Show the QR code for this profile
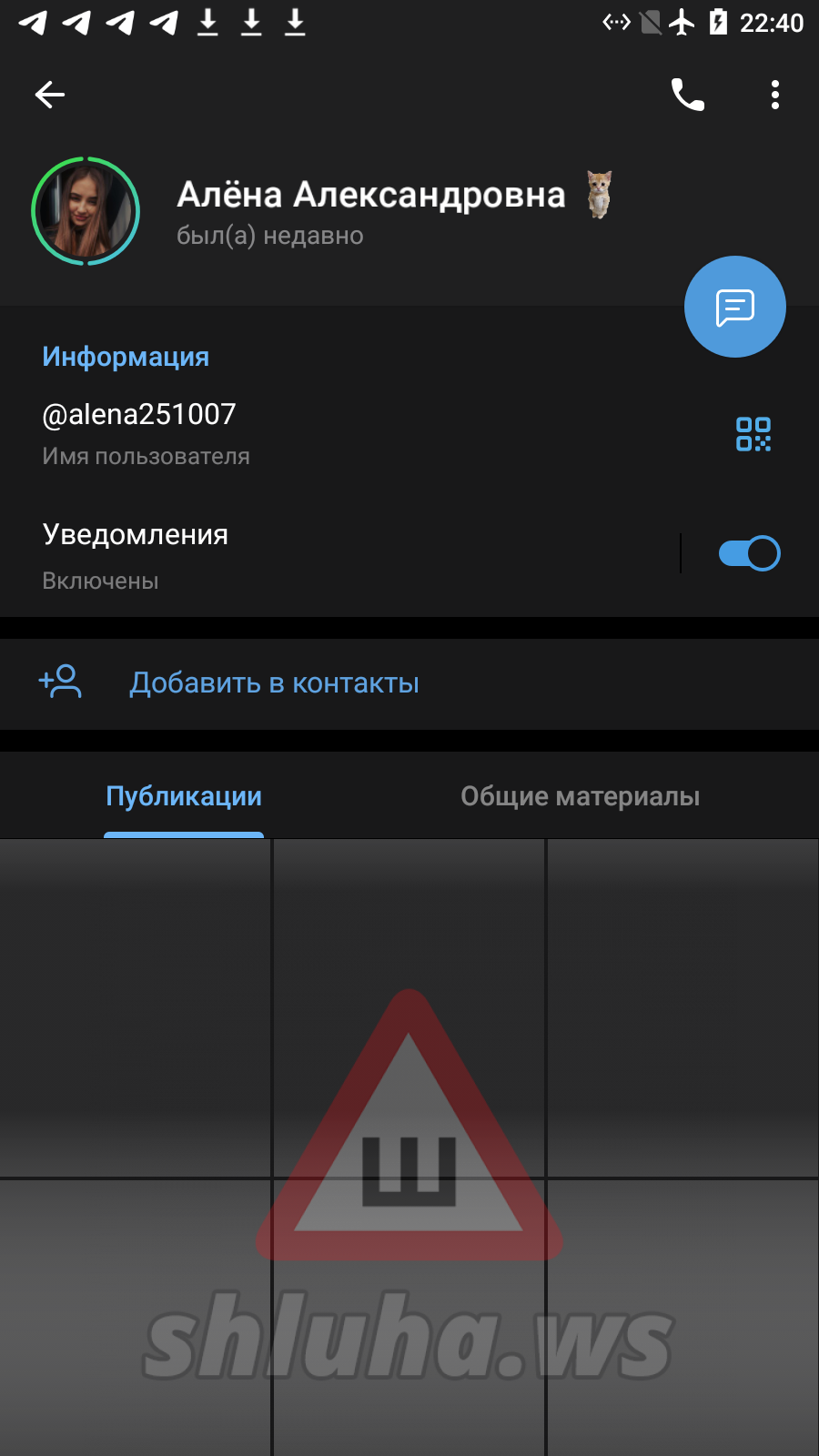 click(x=753, y=434)
